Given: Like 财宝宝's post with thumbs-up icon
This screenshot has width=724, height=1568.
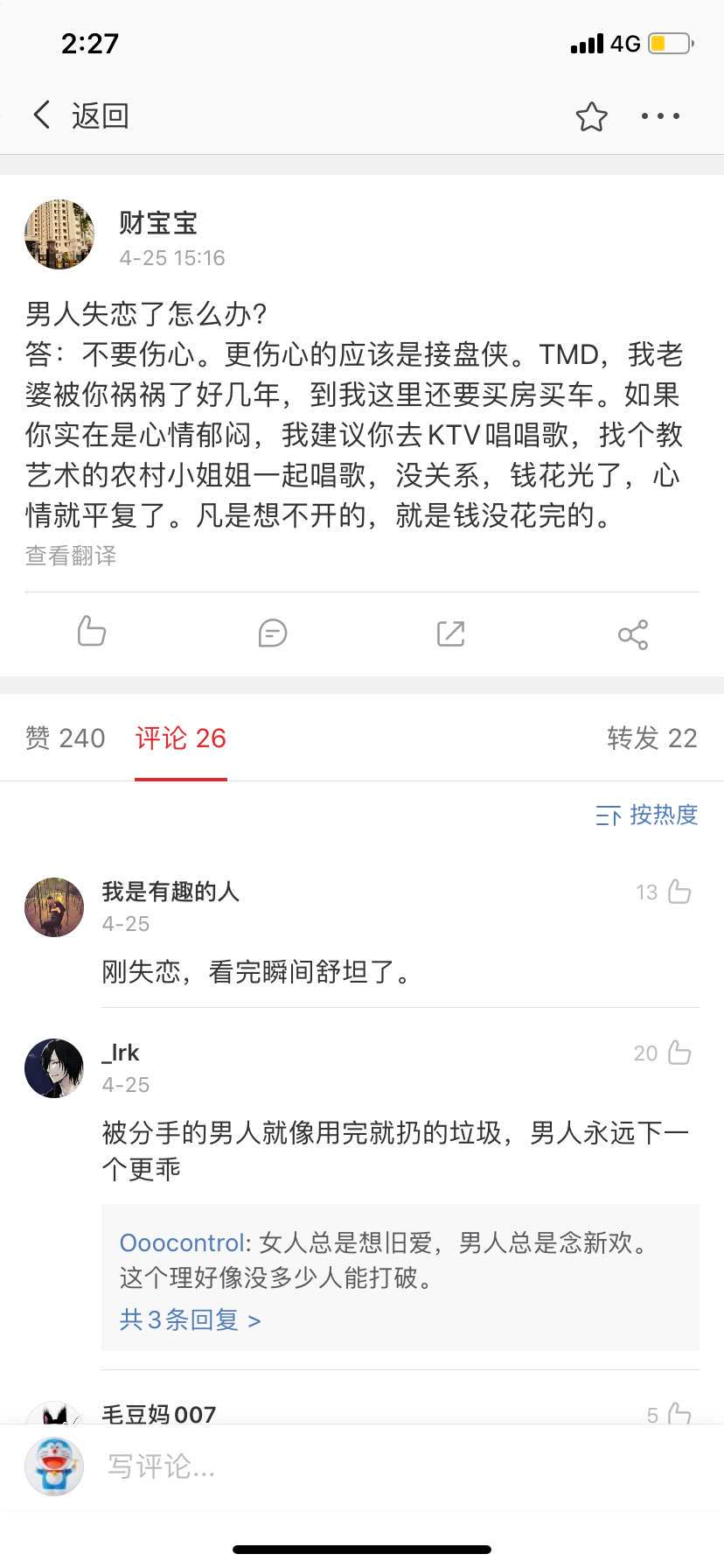Looking at the screenshot, I should 91,632.
